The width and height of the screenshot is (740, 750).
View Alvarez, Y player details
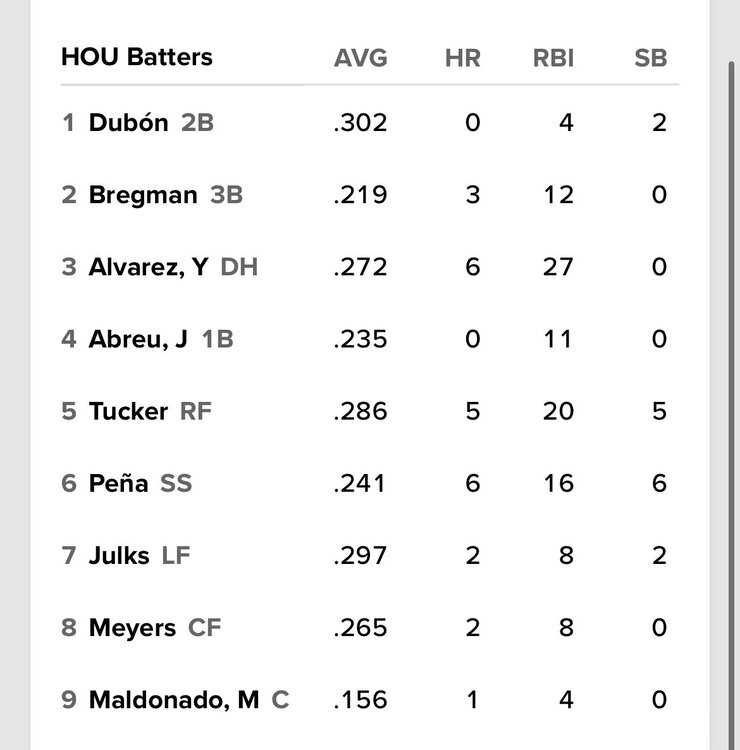(x=148, y=267)
